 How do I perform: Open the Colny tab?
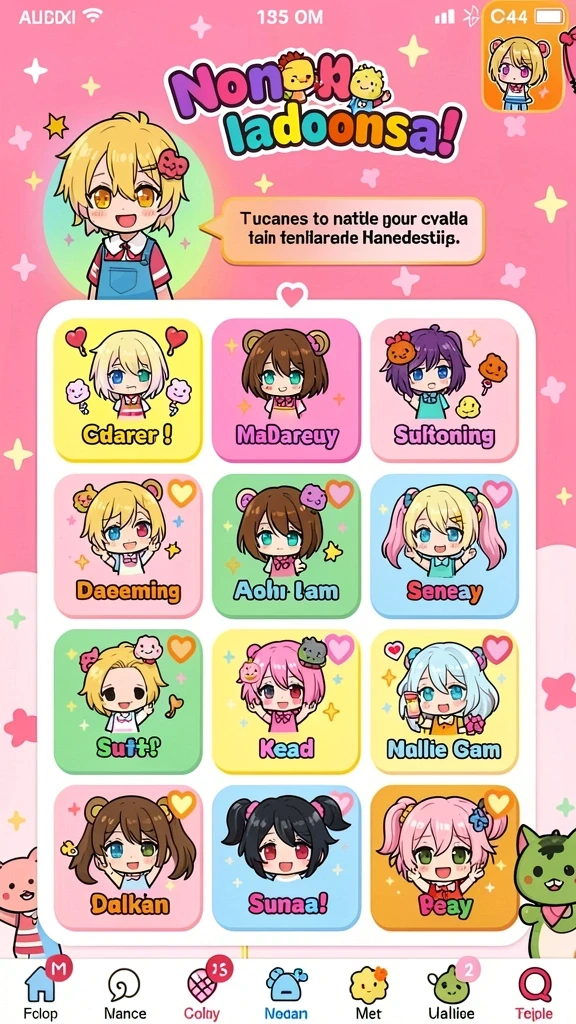[204, 991]
